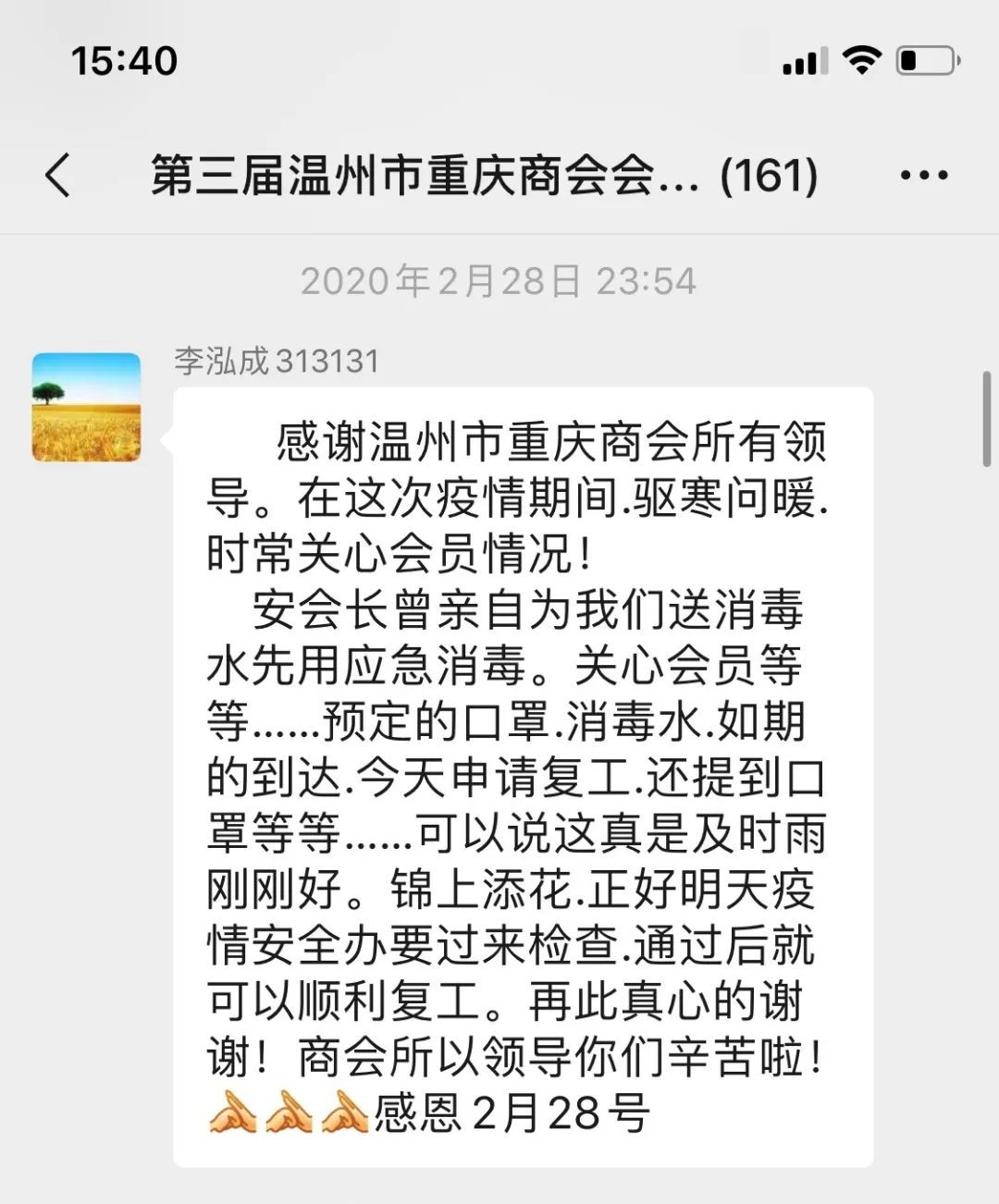Open 李泓成's profile avatar
Screen dimensions: 999x1204
(87, 407)
